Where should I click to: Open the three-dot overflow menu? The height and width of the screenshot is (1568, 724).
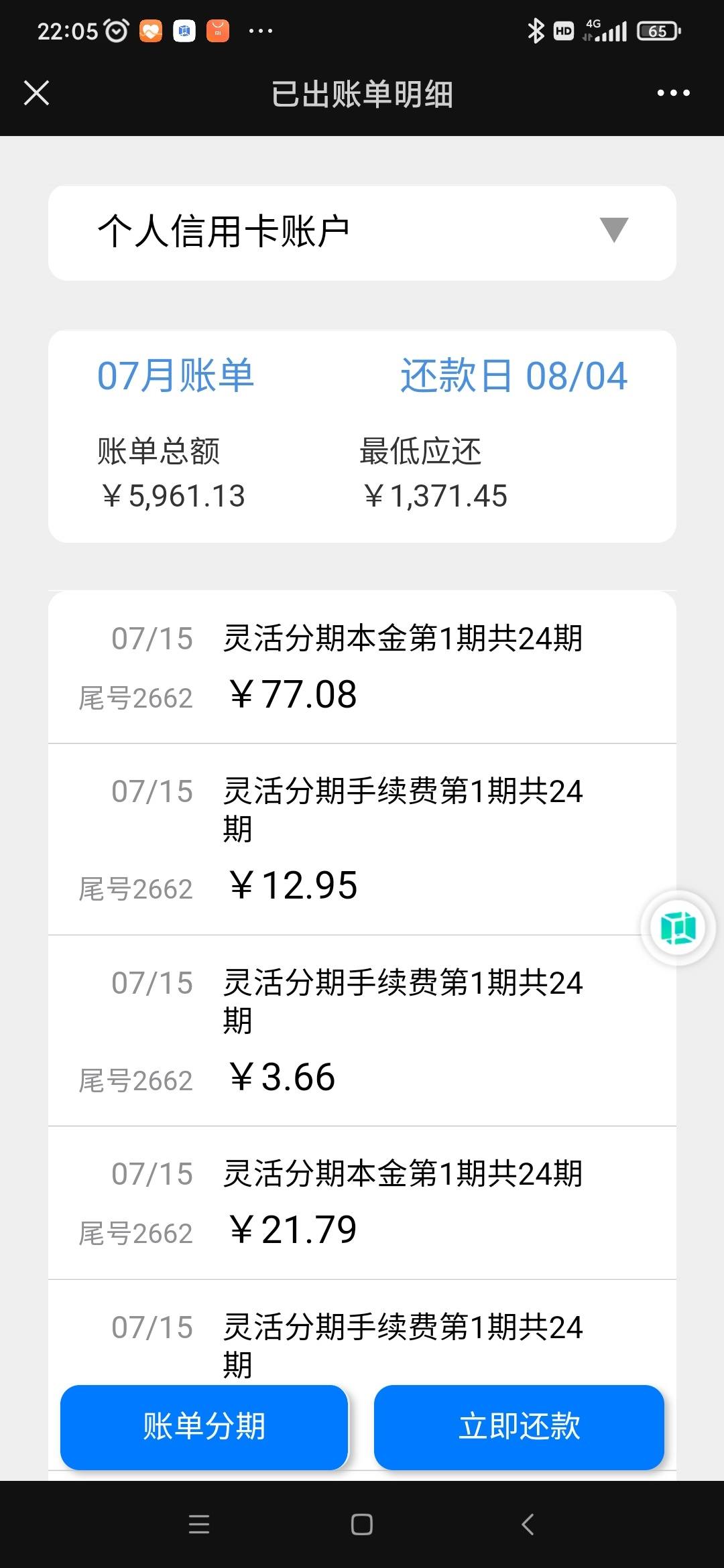click(x=673, y=93)
